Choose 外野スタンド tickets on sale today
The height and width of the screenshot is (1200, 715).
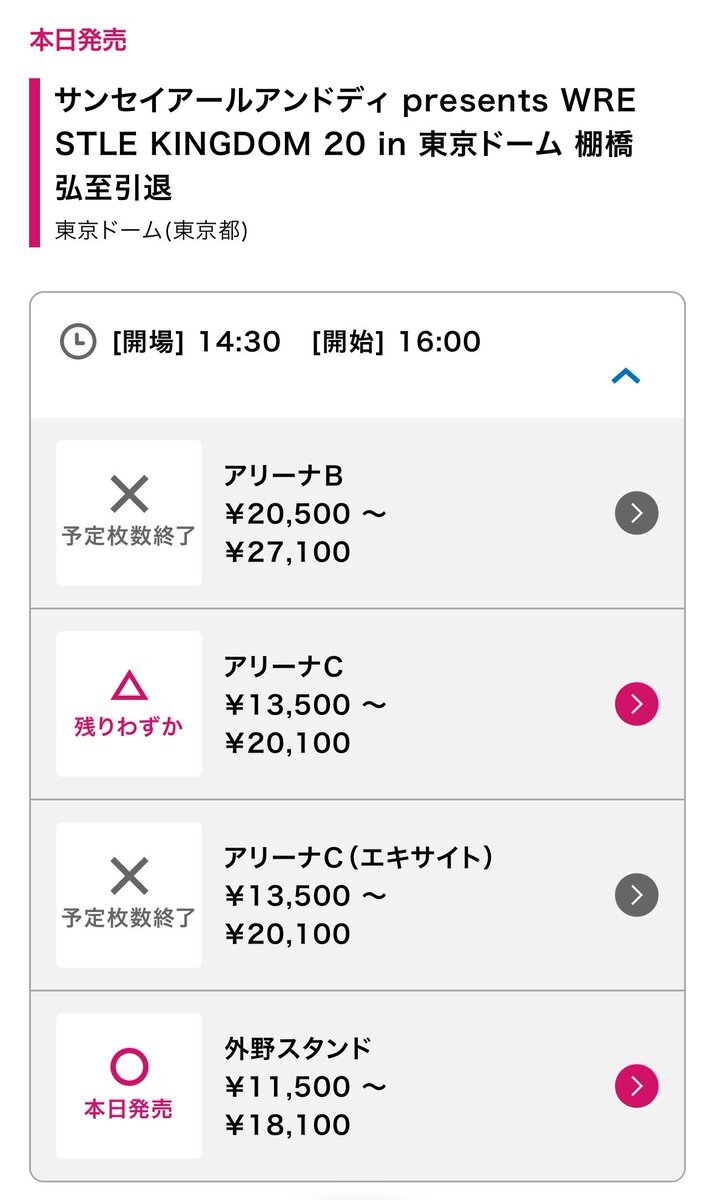click(x=636, y=1086)
